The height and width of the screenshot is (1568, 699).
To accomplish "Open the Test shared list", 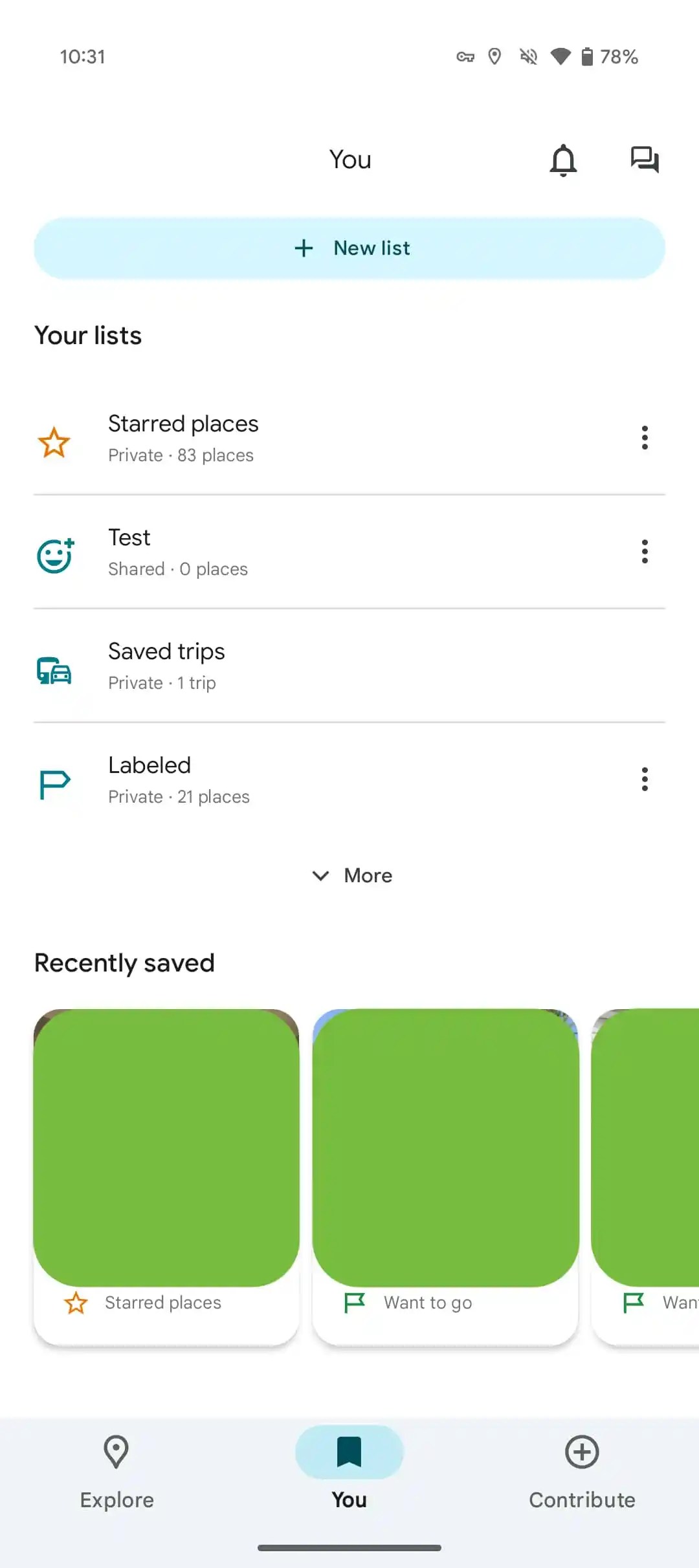I will pyautogui.click(x=178, y=552).
